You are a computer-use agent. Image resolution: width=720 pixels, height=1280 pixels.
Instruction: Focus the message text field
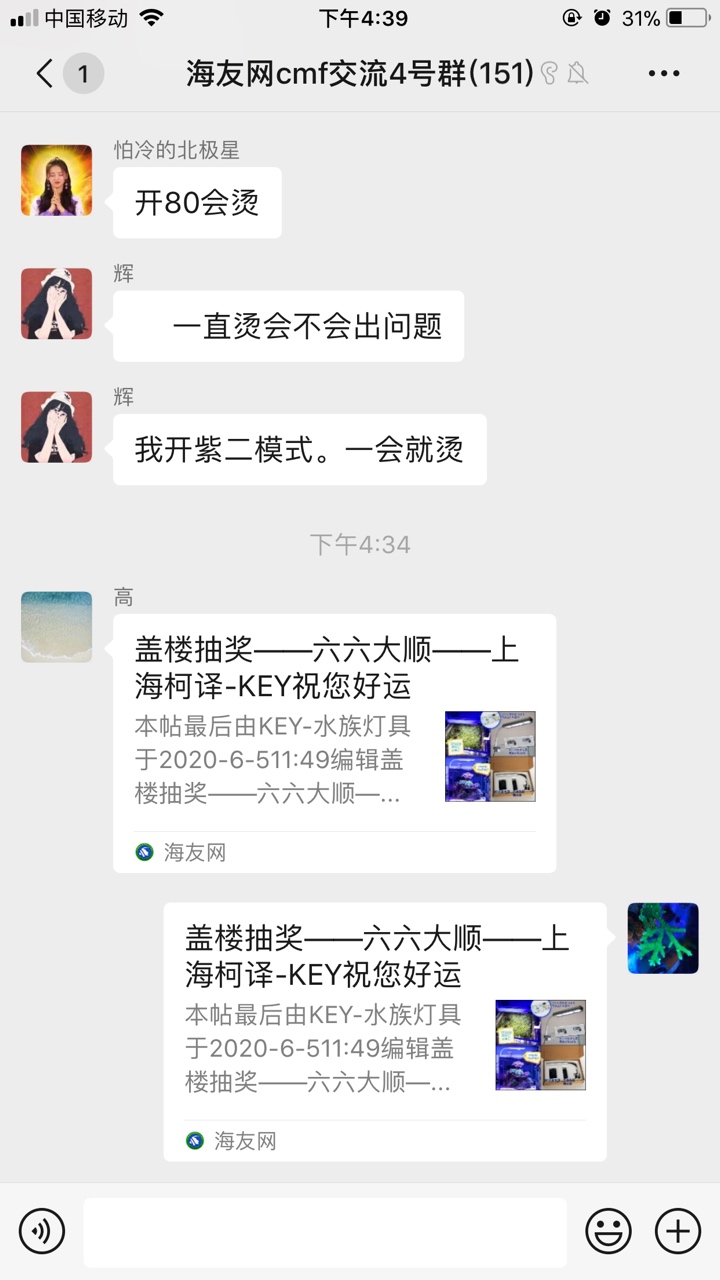click(x=325, y=1232)
